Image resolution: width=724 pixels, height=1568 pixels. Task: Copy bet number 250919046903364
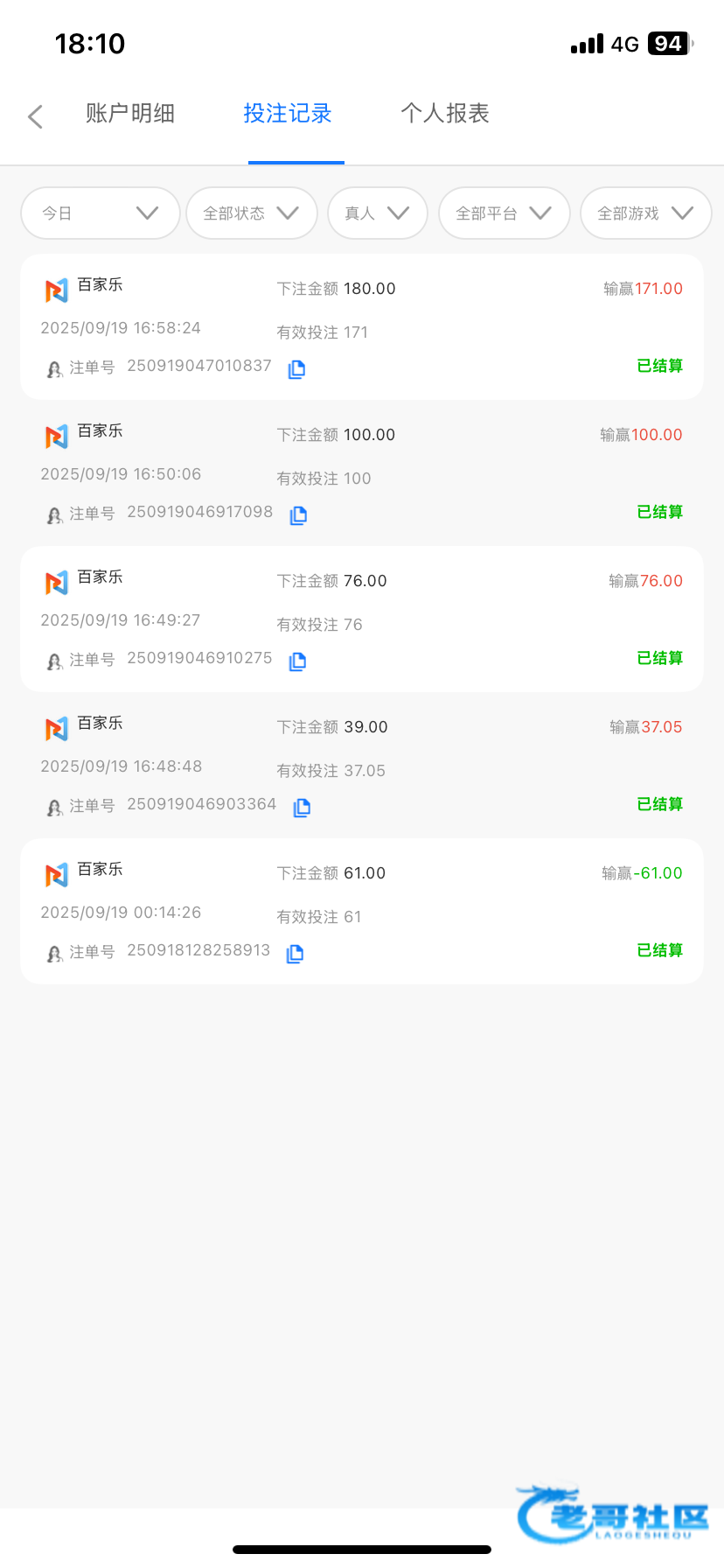(302, 808)
